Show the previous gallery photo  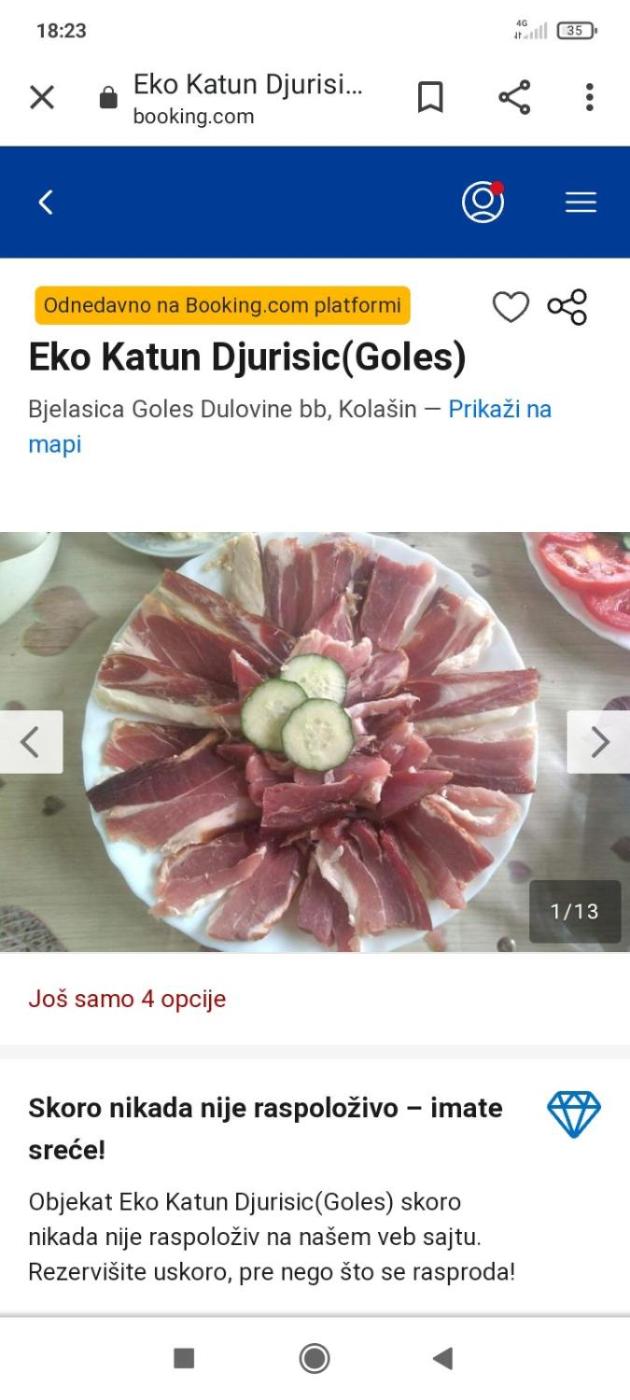pyautogui.click(x=31, y=741)
